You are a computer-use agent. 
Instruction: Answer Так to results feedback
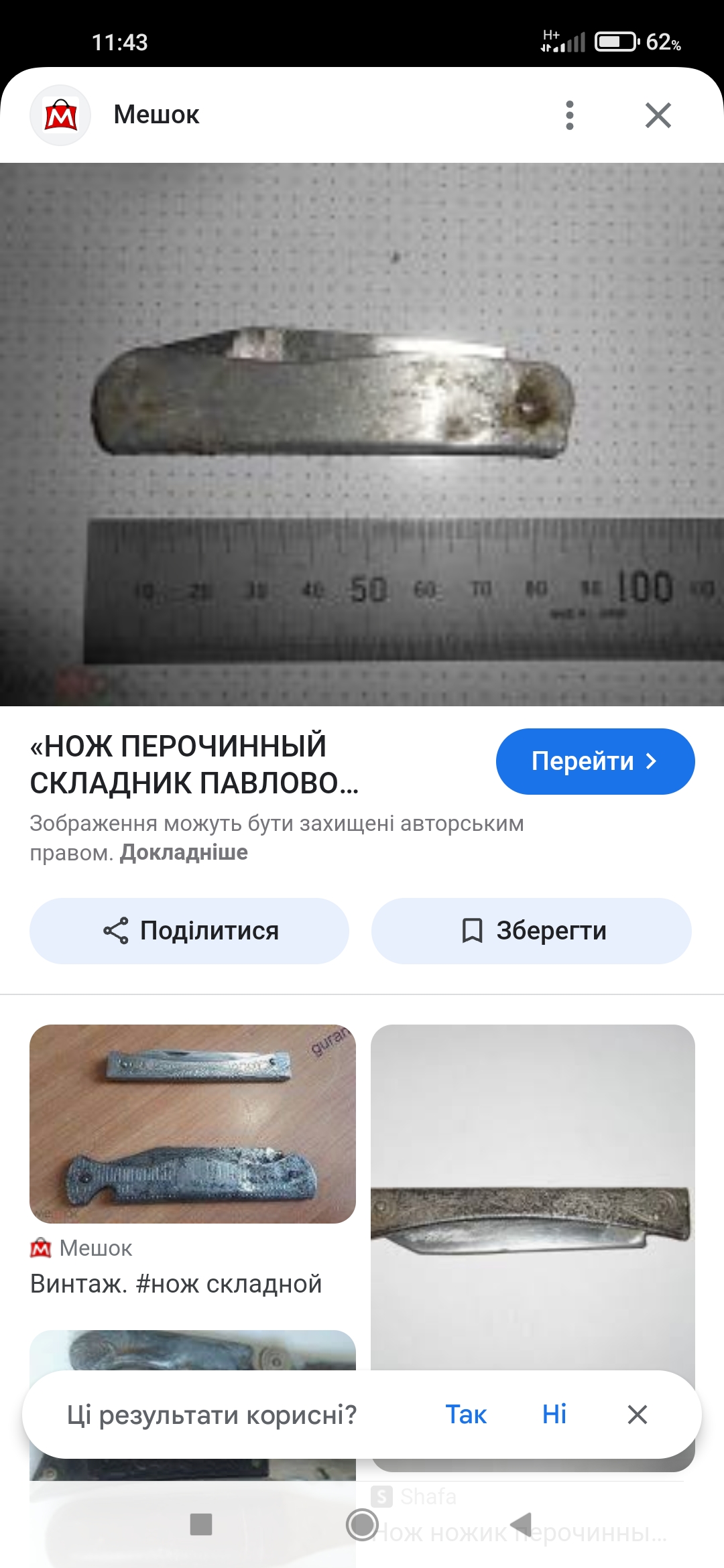click(x=466, y=1415)
